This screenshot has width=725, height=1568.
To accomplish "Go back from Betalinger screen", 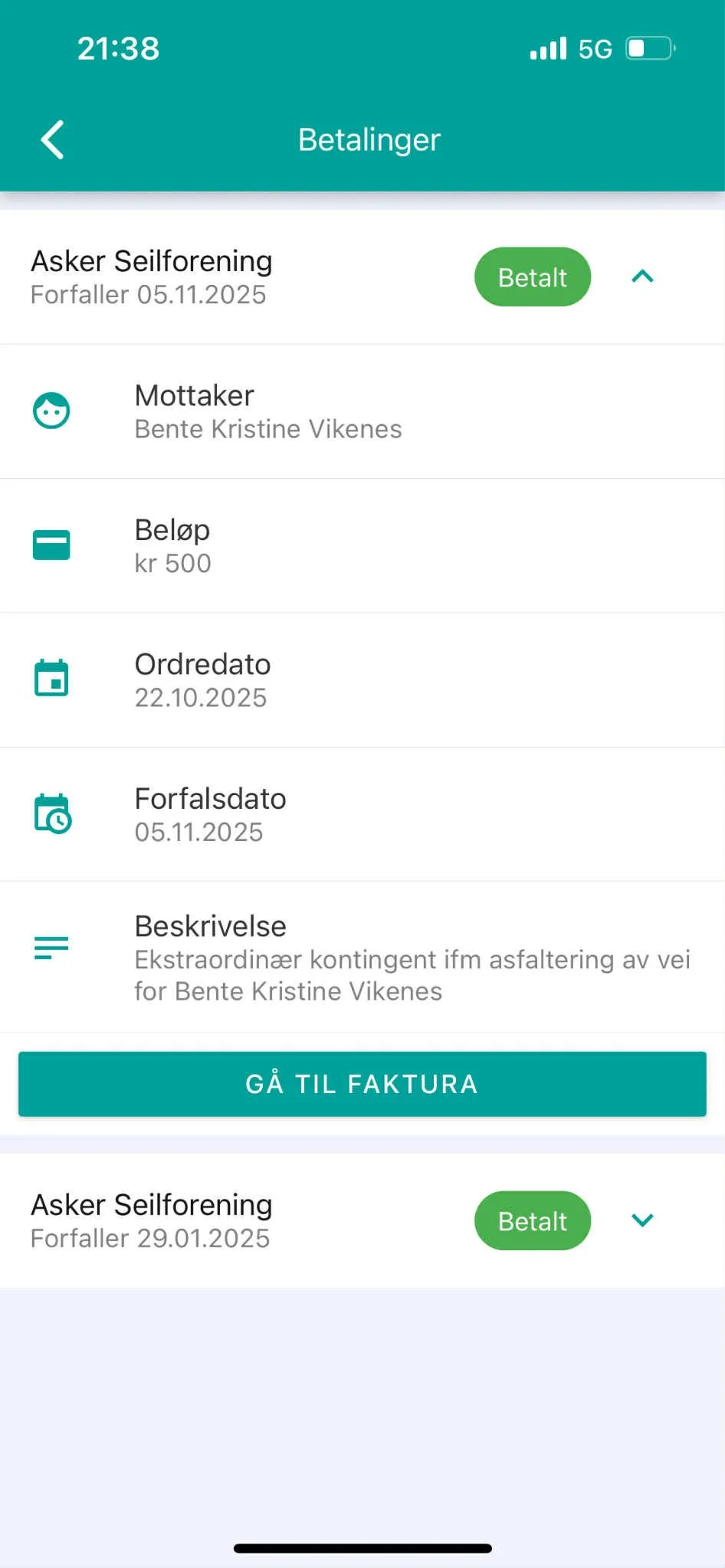I will point(52,140).
